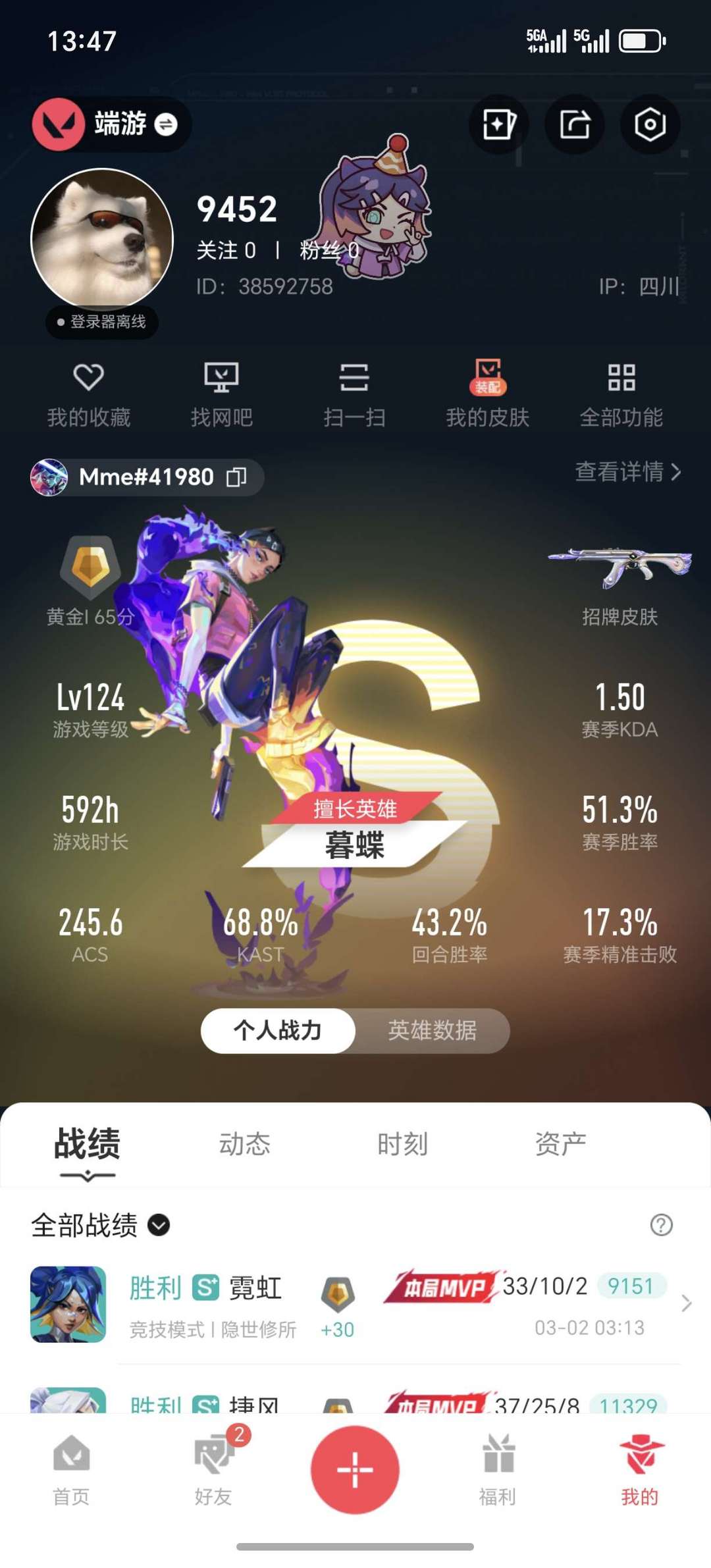
Task: Switch to the 动态 tab
Action: 245,1144
